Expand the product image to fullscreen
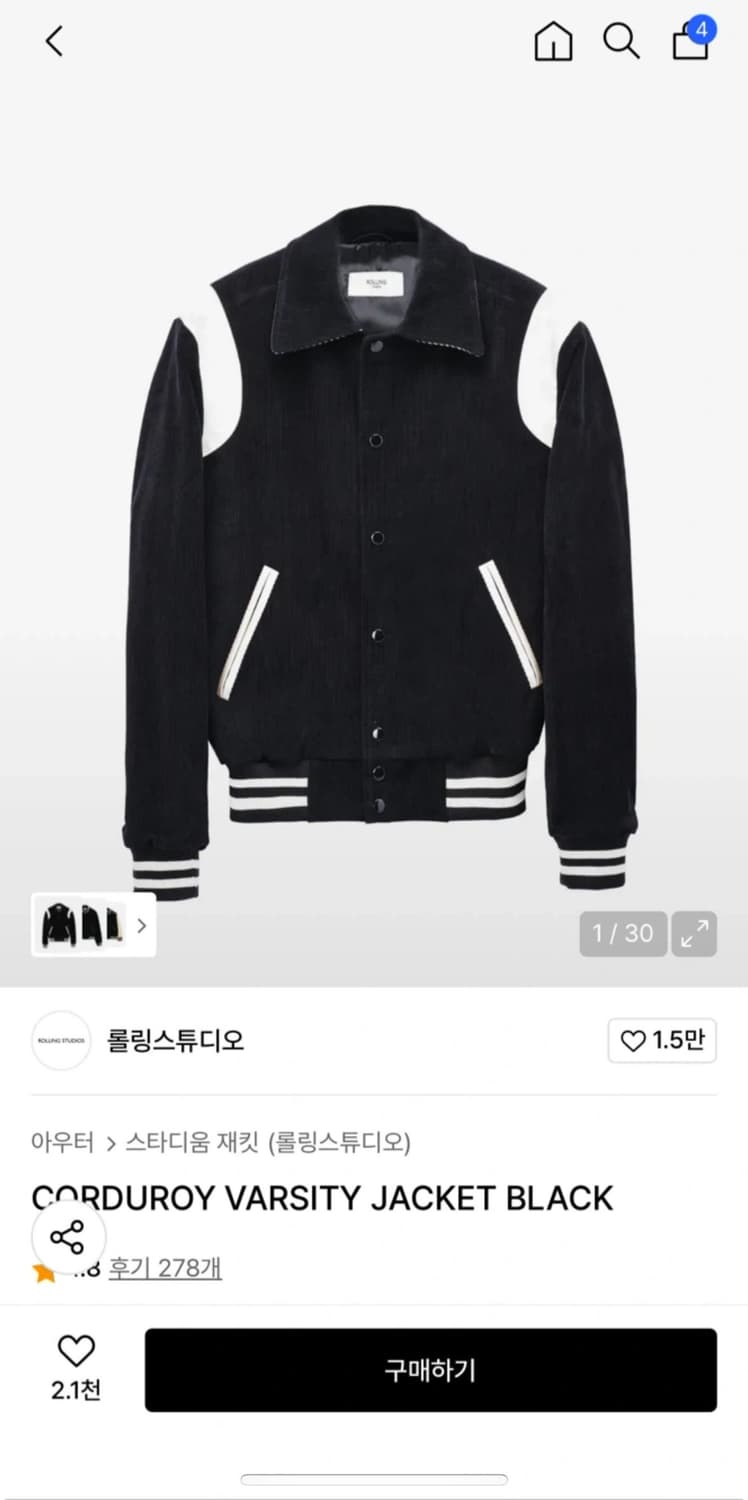Image resolution: width=748 pixels, height=1500 pixels. click(x=694, y=934)
